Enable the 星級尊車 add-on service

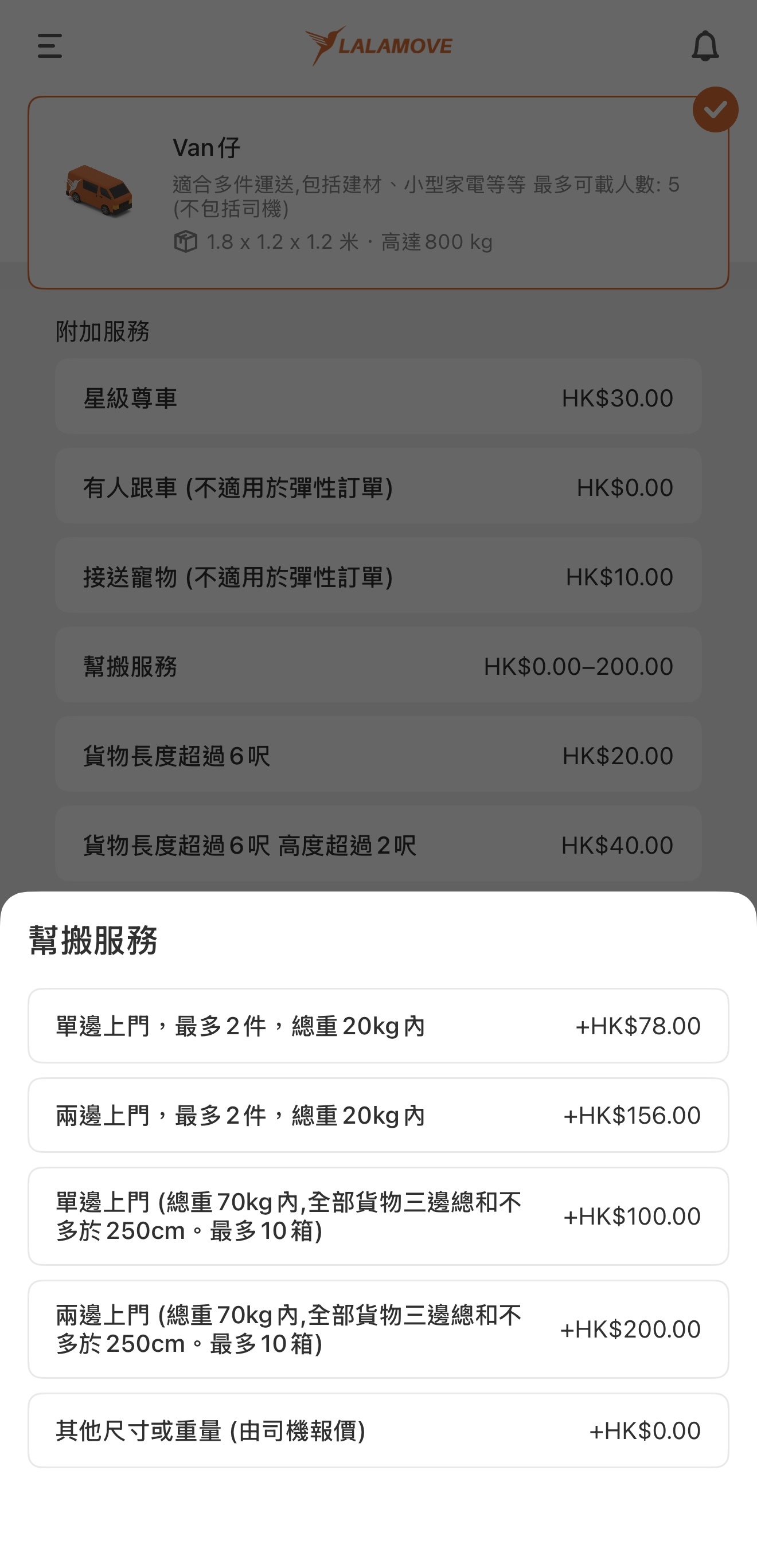378,396
